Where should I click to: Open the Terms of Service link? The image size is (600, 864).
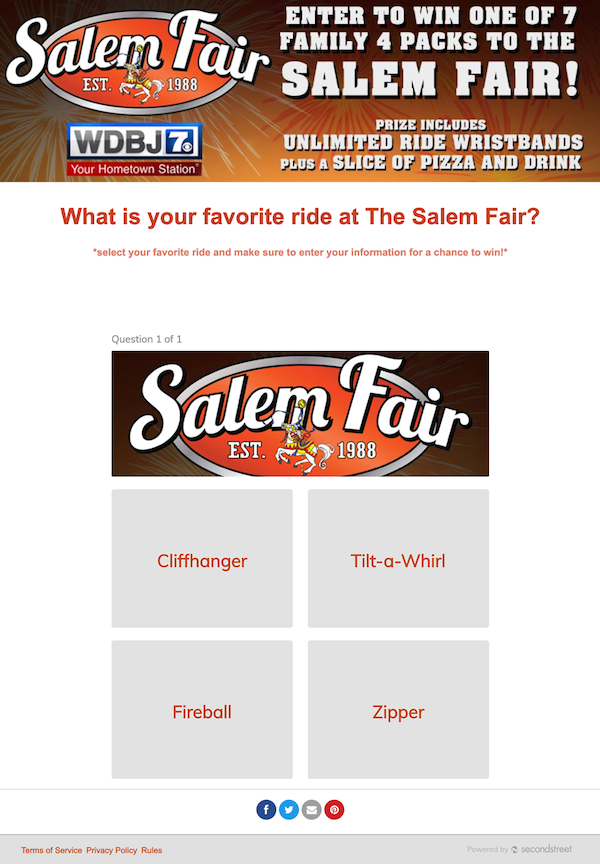coord(52,850)
